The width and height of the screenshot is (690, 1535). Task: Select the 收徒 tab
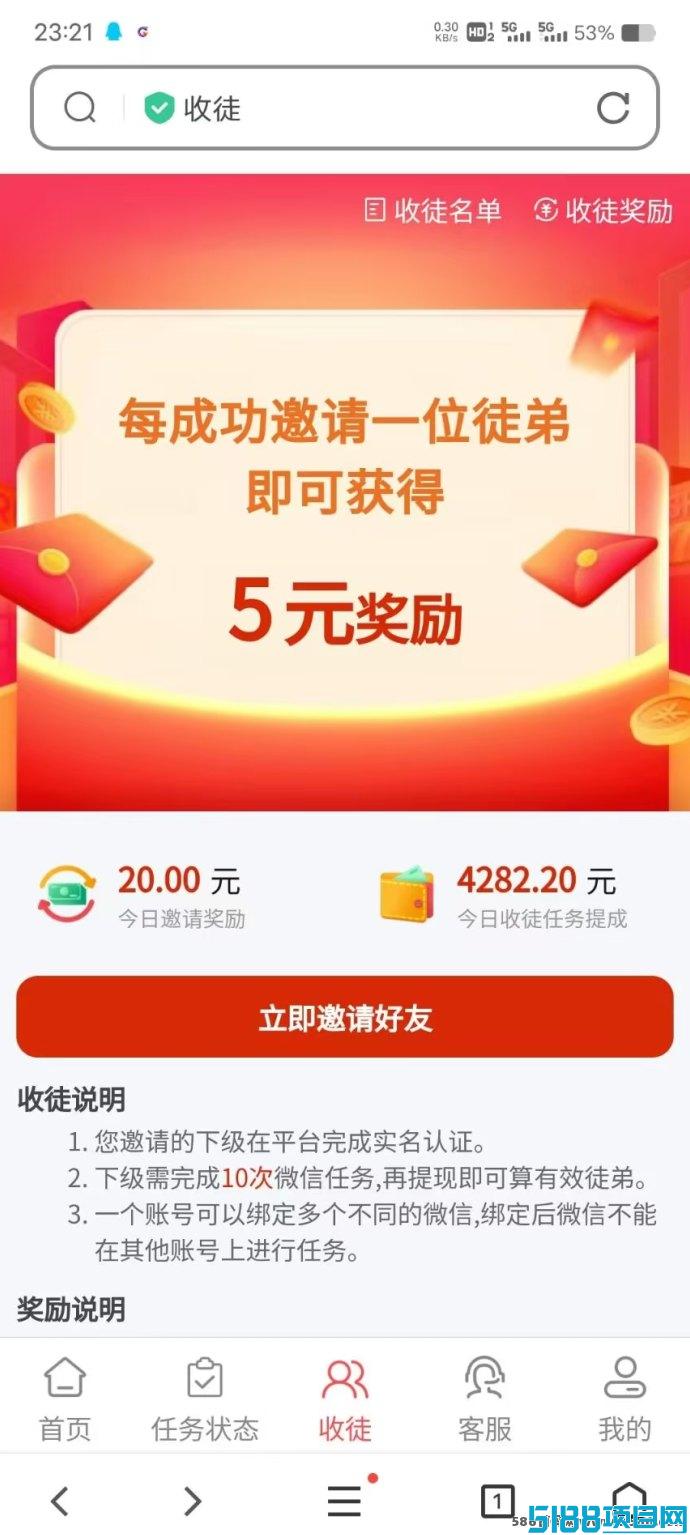pyautogui.click(x=345, y=1399)
